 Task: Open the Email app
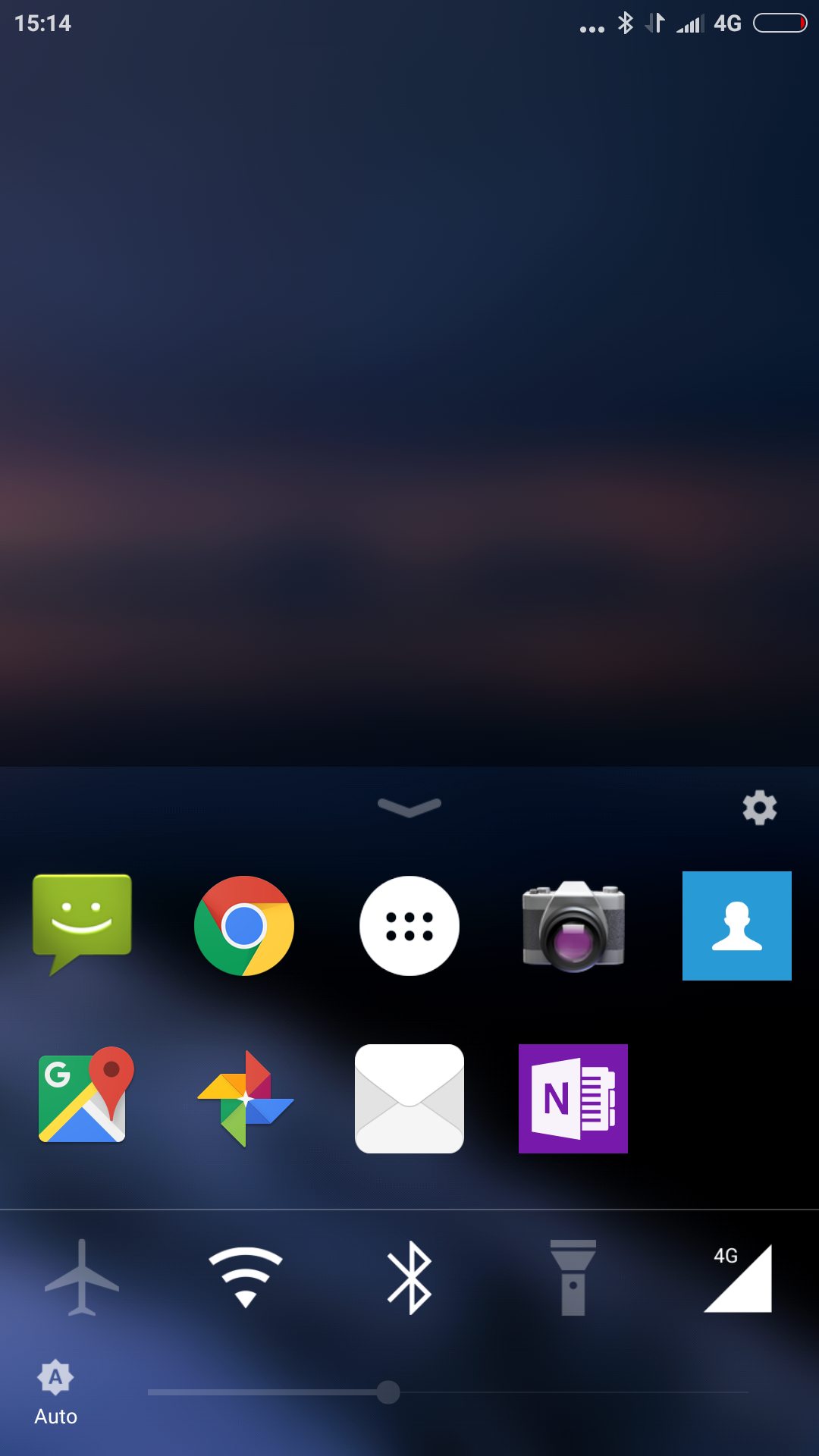[409, 1099]
